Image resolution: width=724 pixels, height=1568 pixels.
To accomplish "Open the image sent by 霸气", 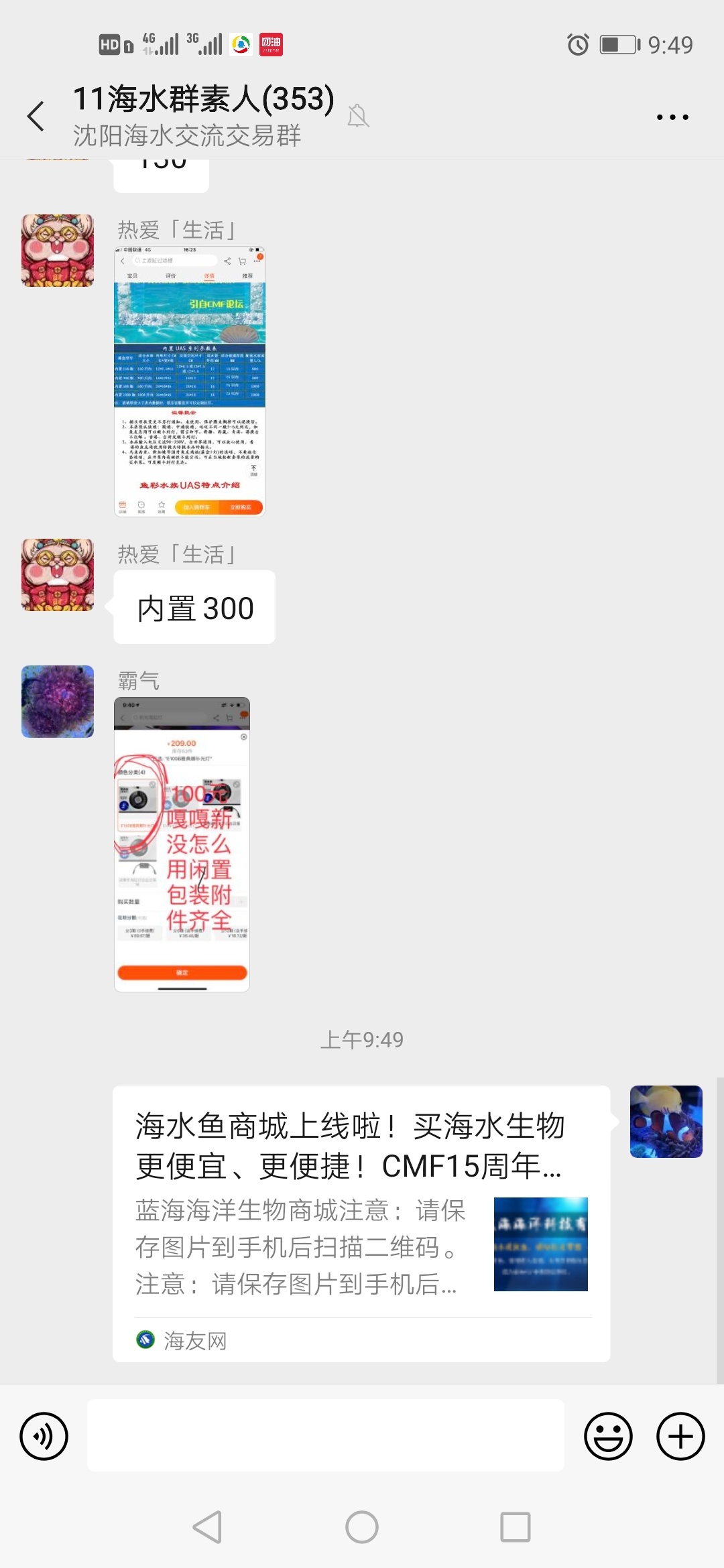I will [182, 844].
